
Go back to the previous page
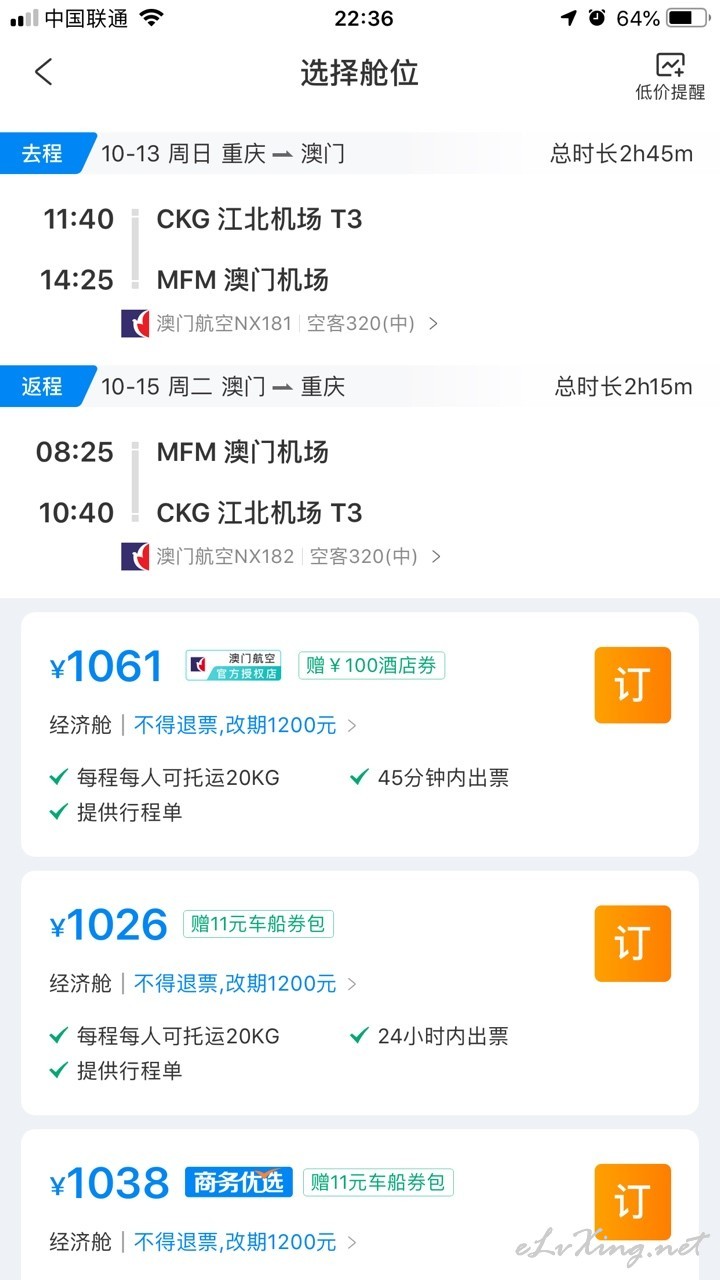tap(43, 72)
